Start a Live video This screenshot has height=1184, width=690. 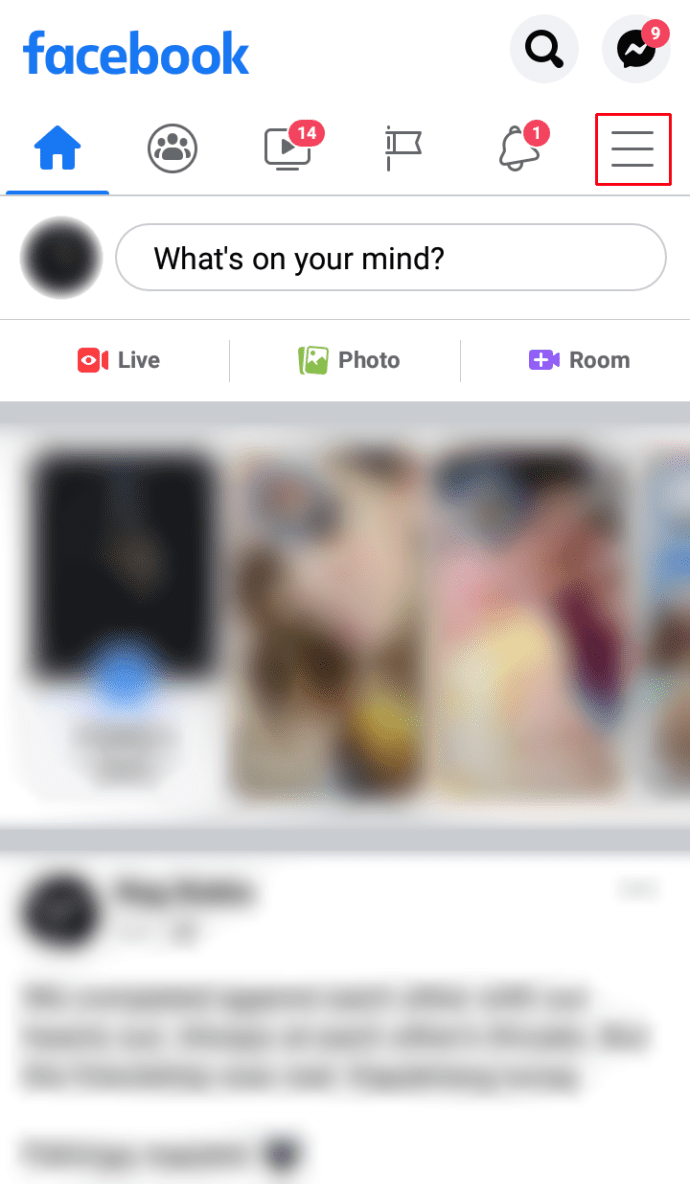pyautogui.click(x=118, y=360)
